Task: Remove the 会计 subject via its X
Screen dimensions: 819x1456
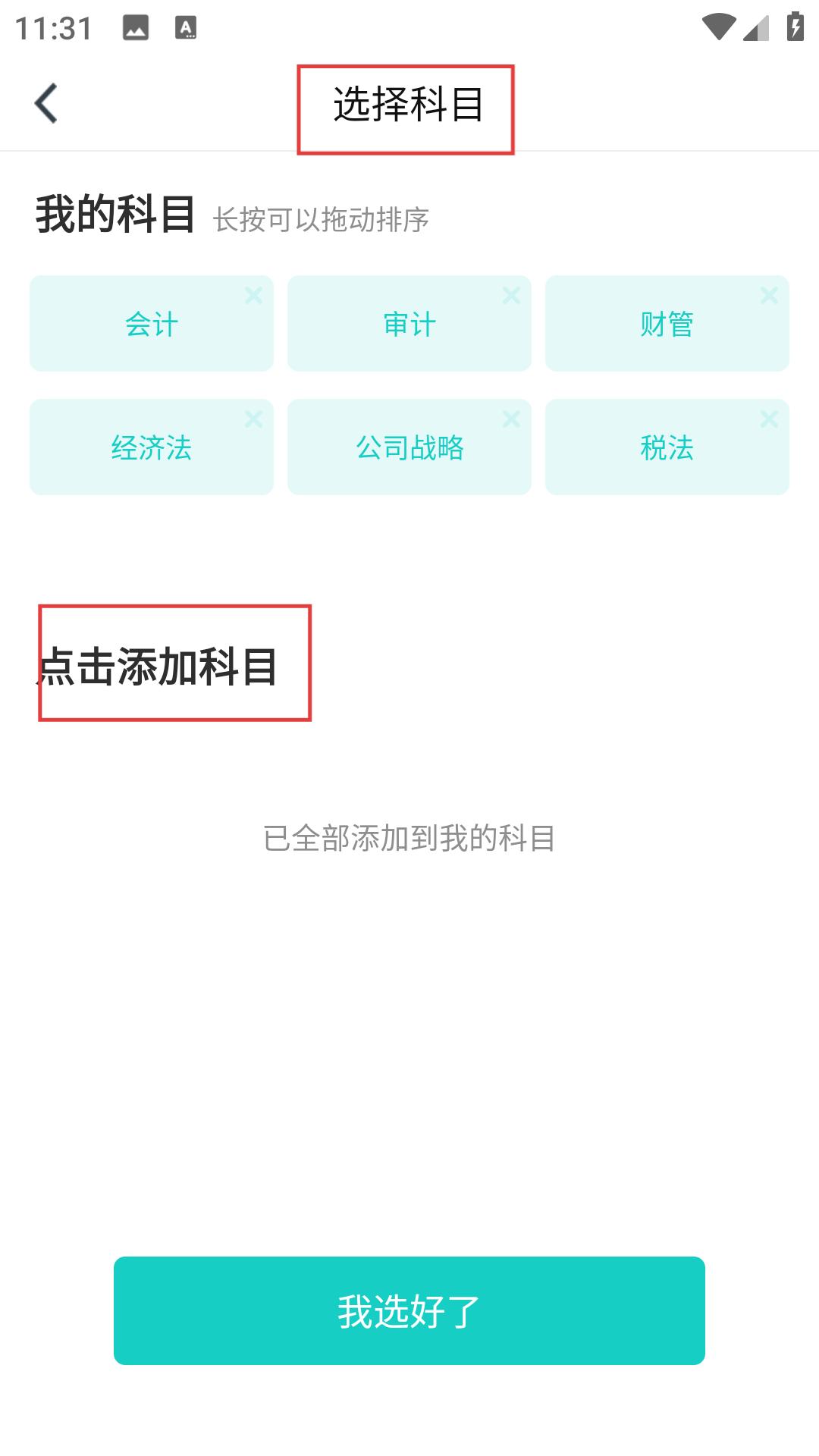Action: 253,296
